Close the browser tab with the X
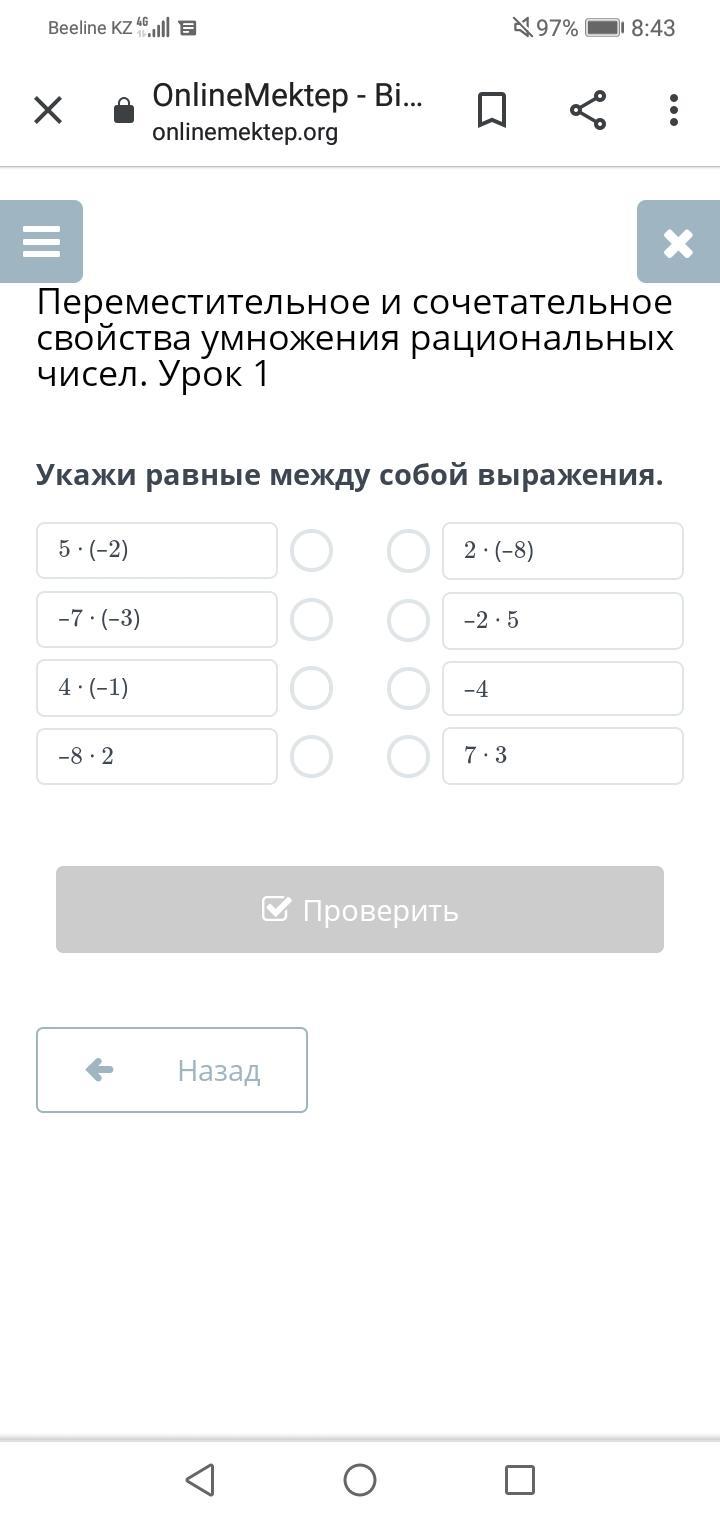720x1520 pixels. click(x=48, y=110)
